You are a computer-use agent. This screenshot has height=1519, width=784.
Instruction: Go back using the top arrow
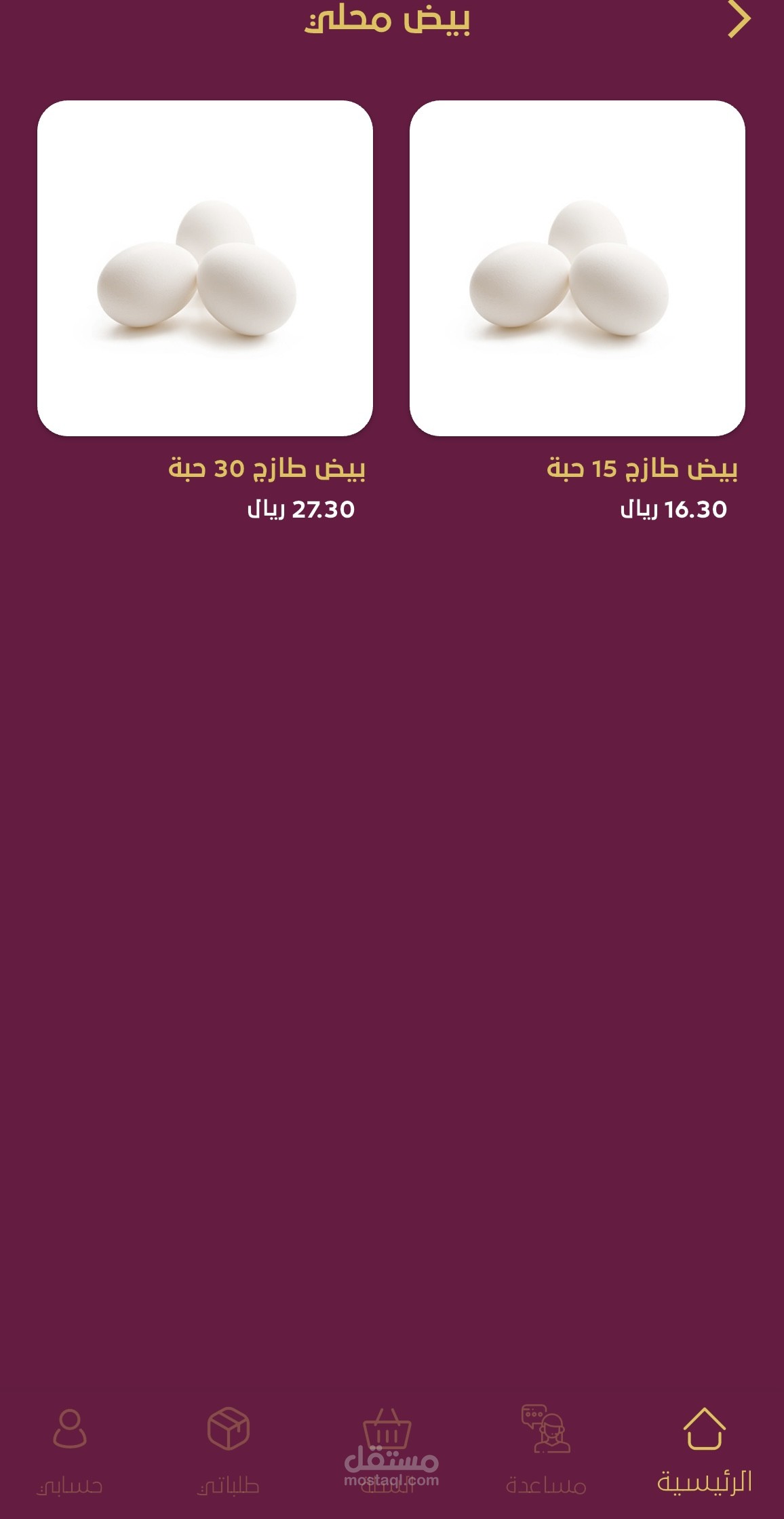[739, 20]
